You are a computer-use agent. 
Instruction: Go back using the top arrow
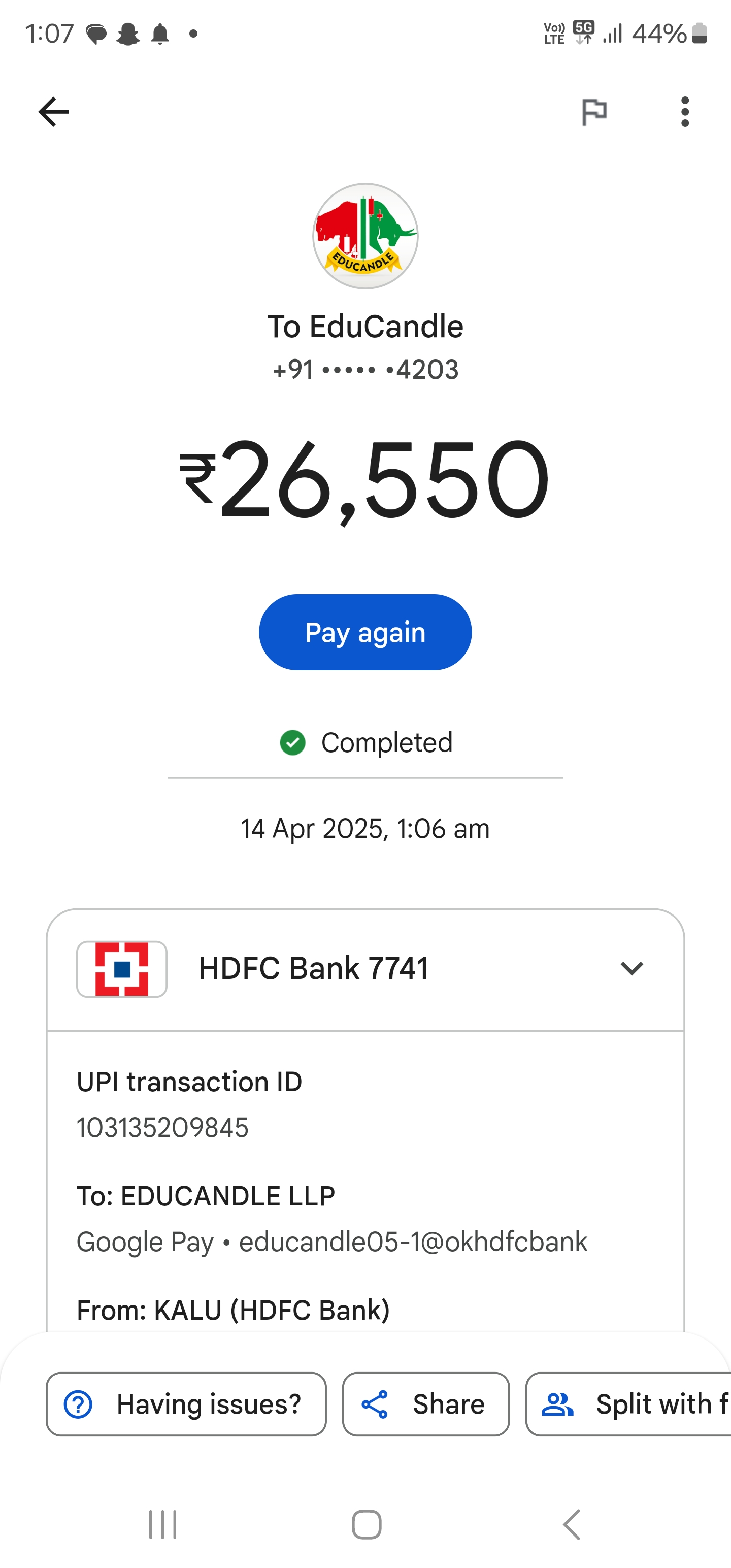click(x=54, y=112)
